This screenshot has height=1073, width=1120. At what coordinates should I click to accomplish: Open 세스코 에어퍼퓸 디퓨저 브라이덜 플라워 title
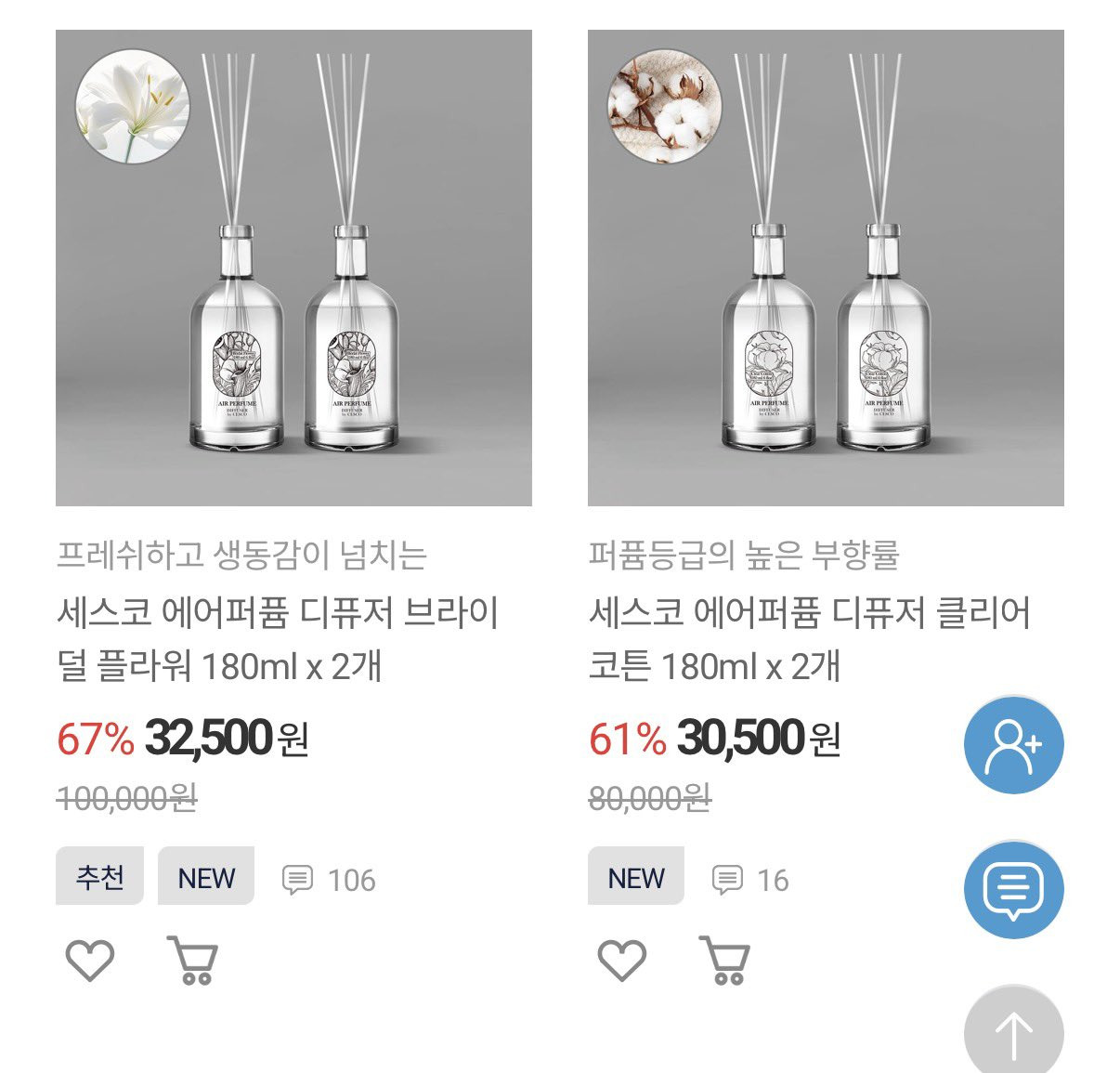click(277, 639)
